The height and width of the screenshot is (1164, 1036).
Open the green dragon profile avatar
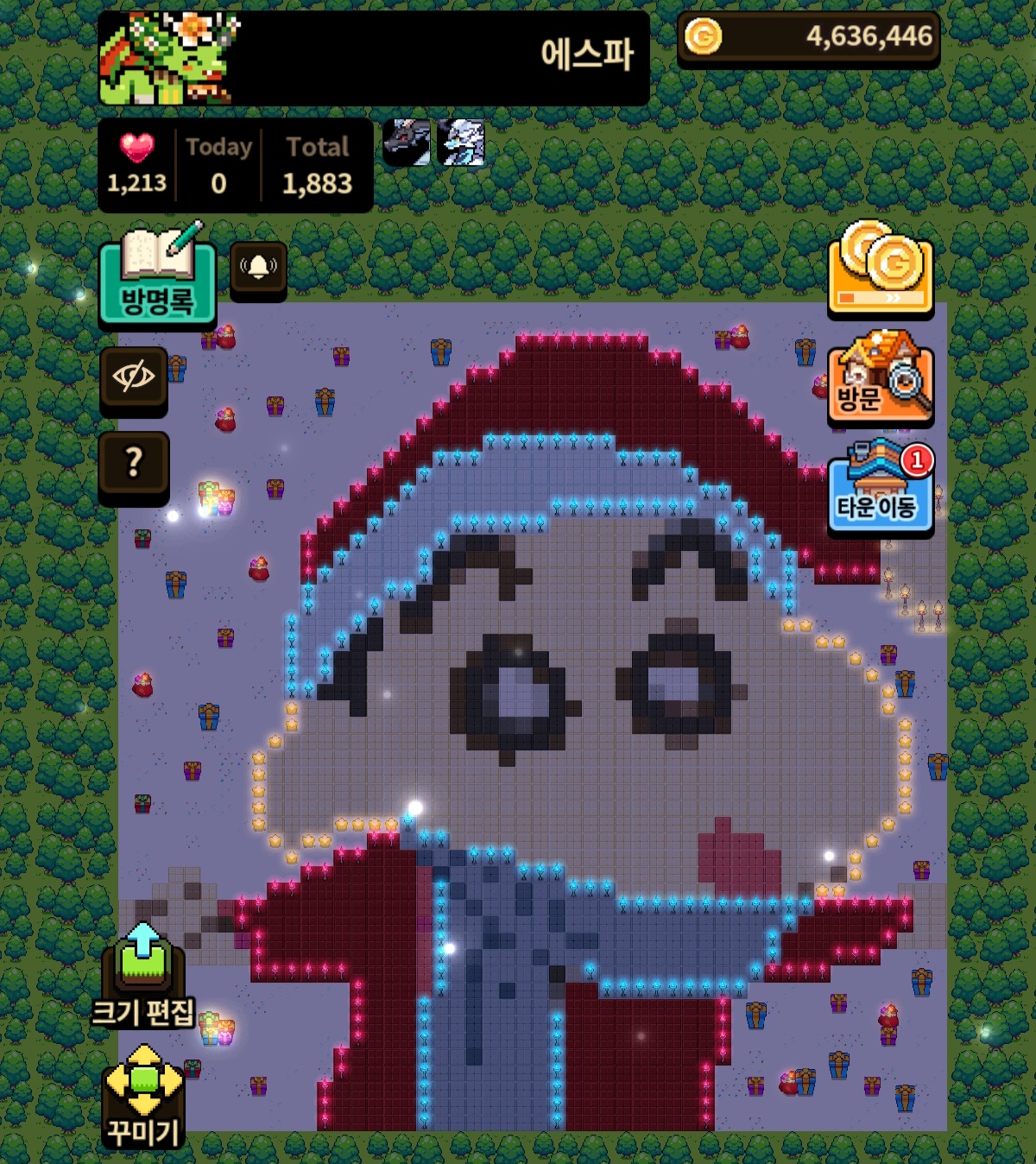tap(168, 59)
